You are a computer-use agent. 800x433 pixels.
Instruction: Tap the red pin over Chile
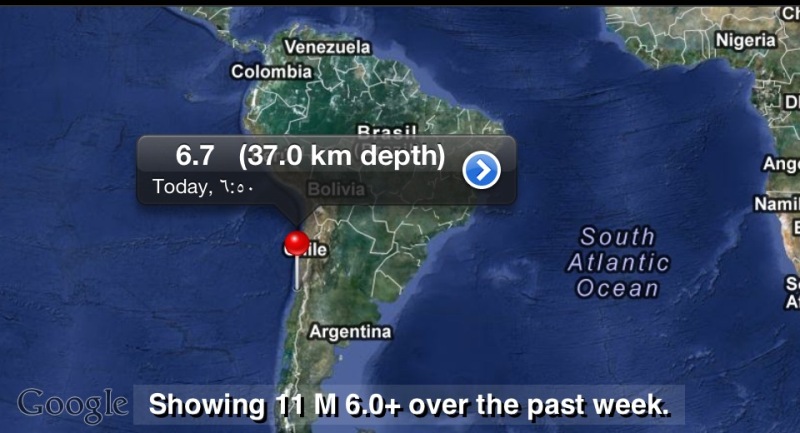tap(297, 244)
